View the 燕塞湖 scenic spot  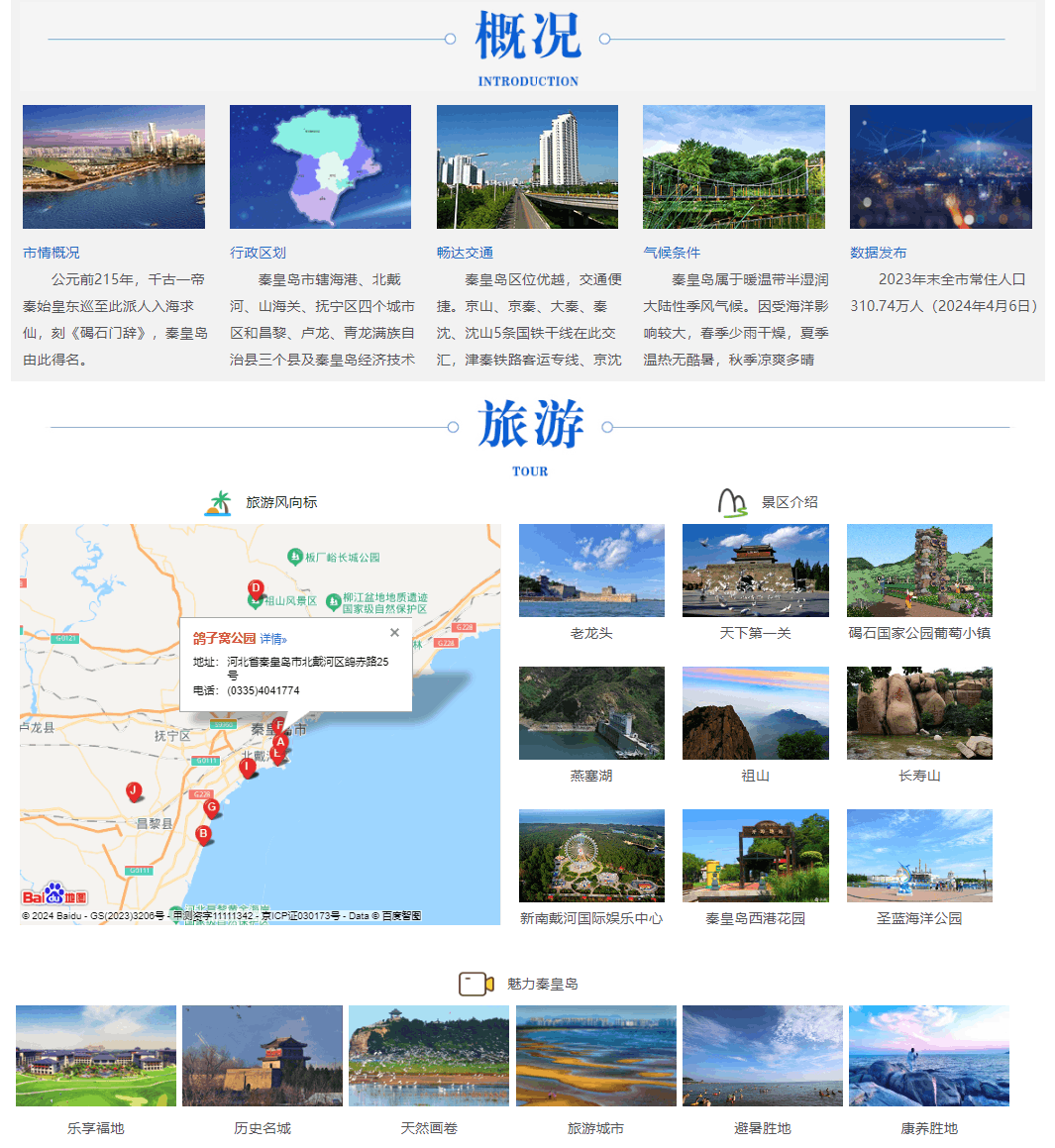[591, 714]
